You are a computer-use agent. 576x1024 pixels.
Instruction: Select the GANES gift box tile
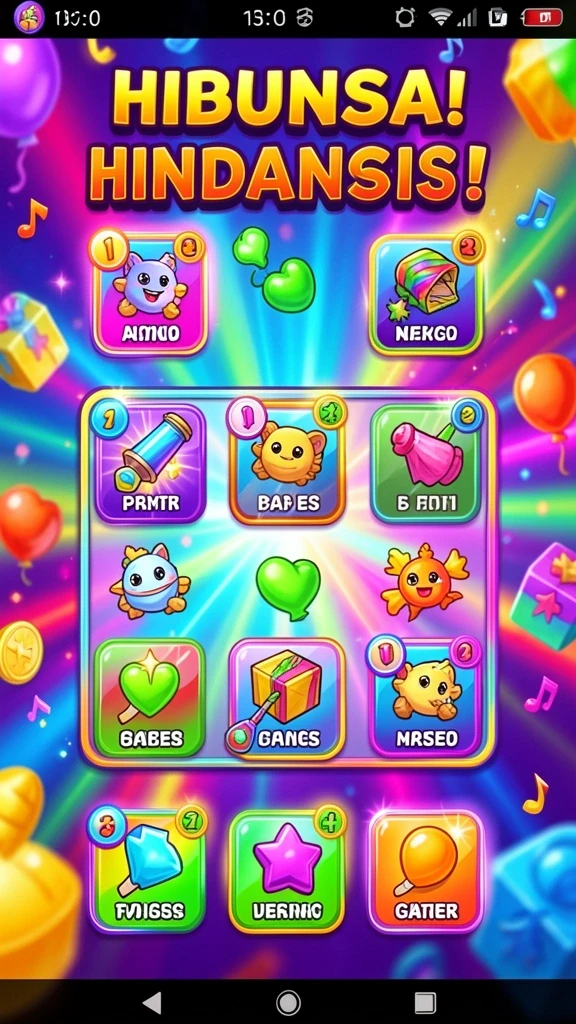(287, 699)
